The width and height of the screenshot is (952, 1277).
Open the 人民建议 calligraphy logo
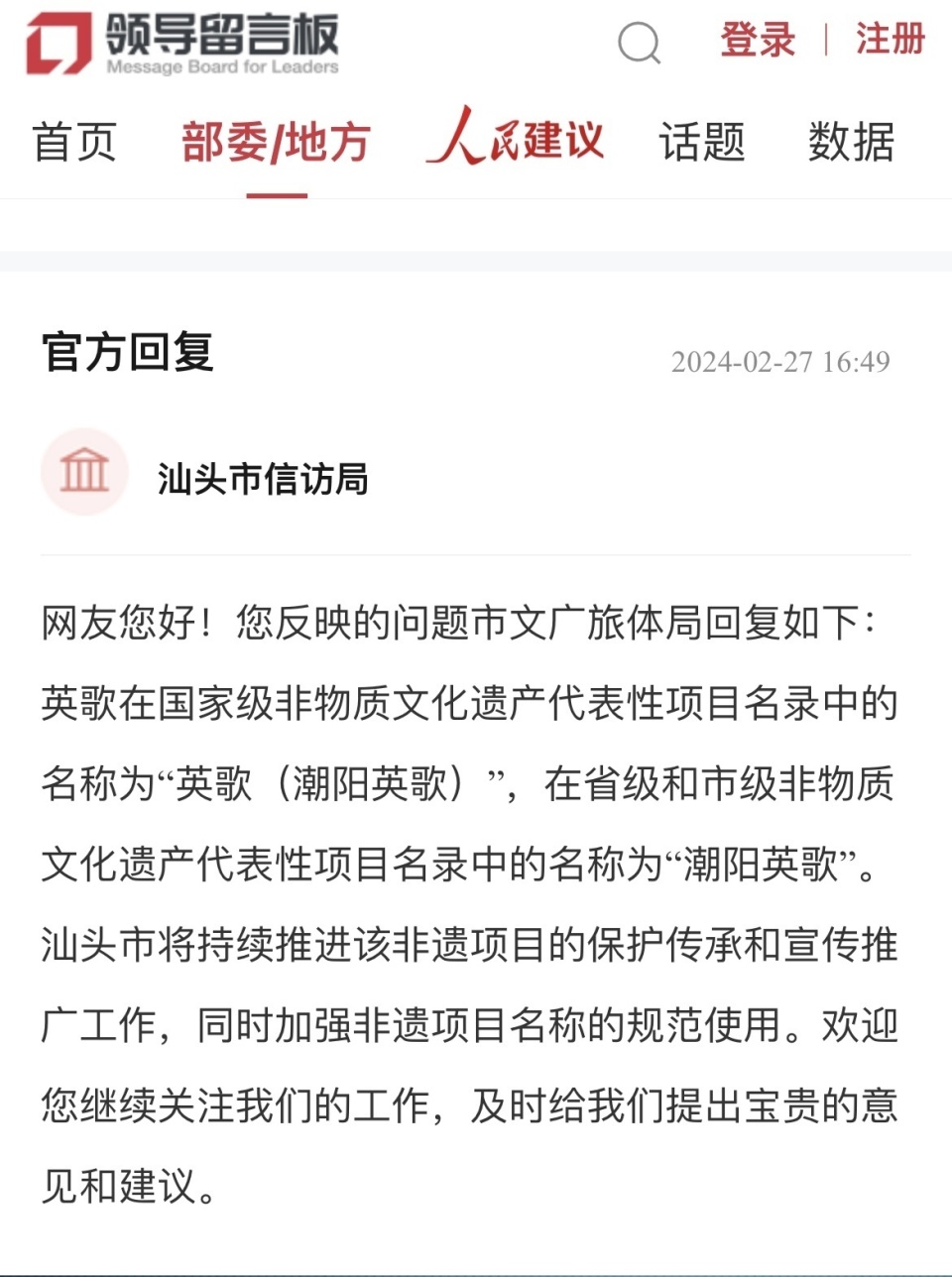pos(519,139)
